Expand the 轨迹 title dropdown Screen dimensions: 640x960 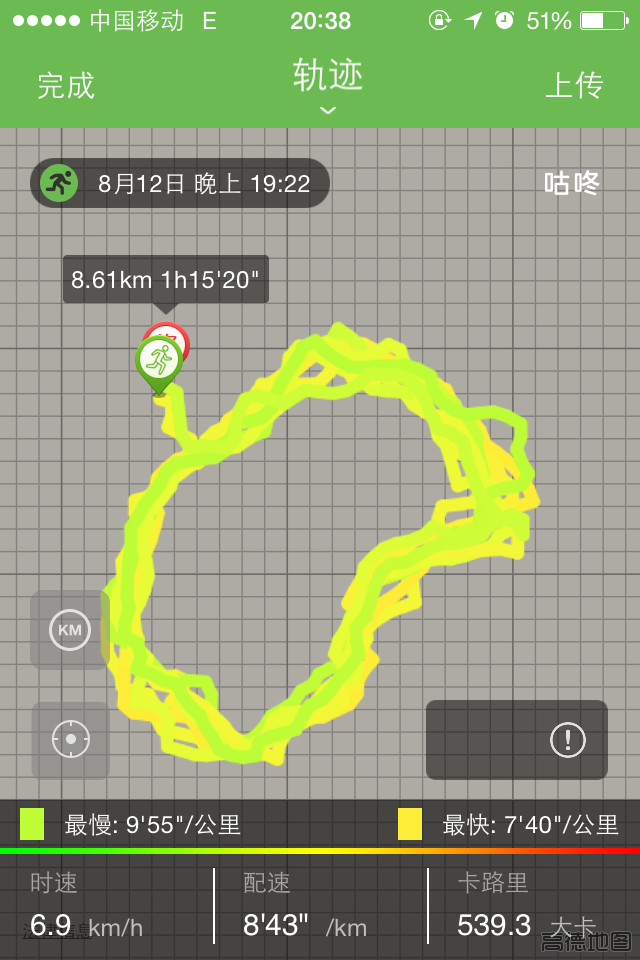(x=327, y=87)
